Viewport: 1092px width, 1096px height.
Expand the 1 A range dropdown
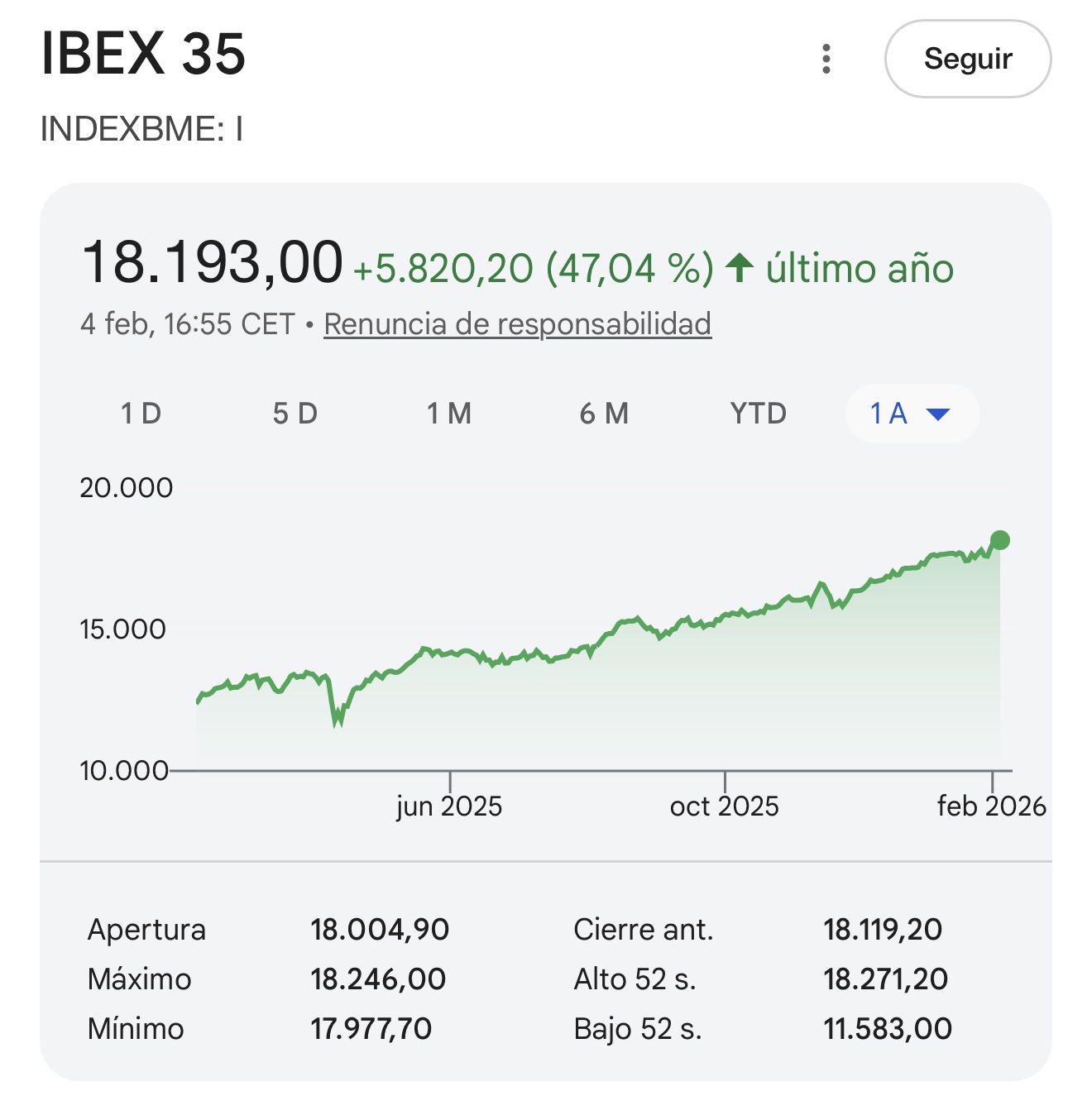tap(912, 413)
